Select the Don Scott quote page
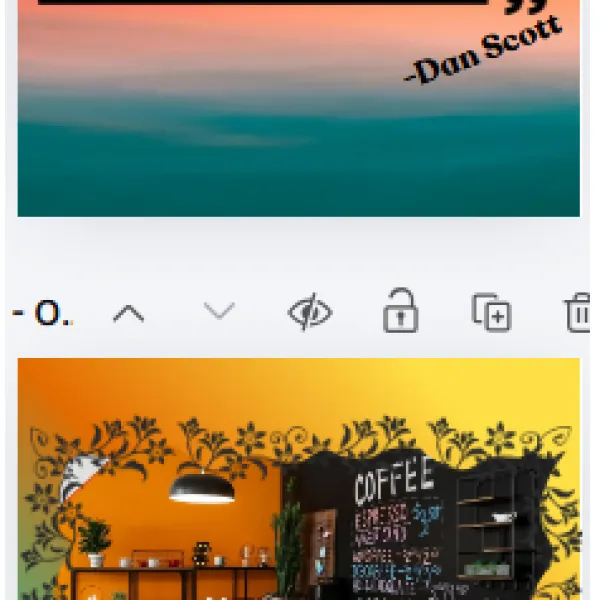 click(x=298, y=108)
